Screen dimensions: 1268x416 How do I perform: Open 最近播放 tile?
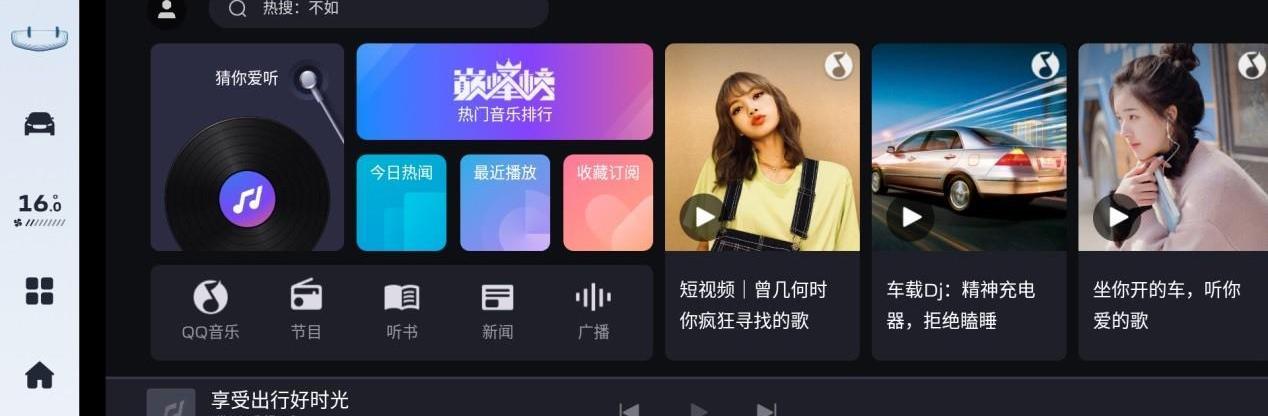point(504,202)
